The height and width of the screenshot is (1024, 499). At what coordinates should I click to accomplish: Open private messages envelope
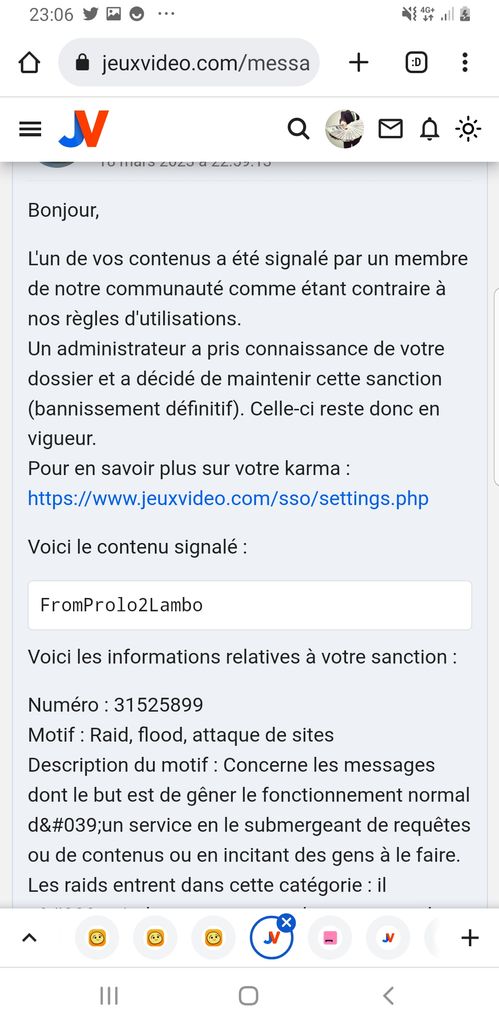click(x=391, y=129)
